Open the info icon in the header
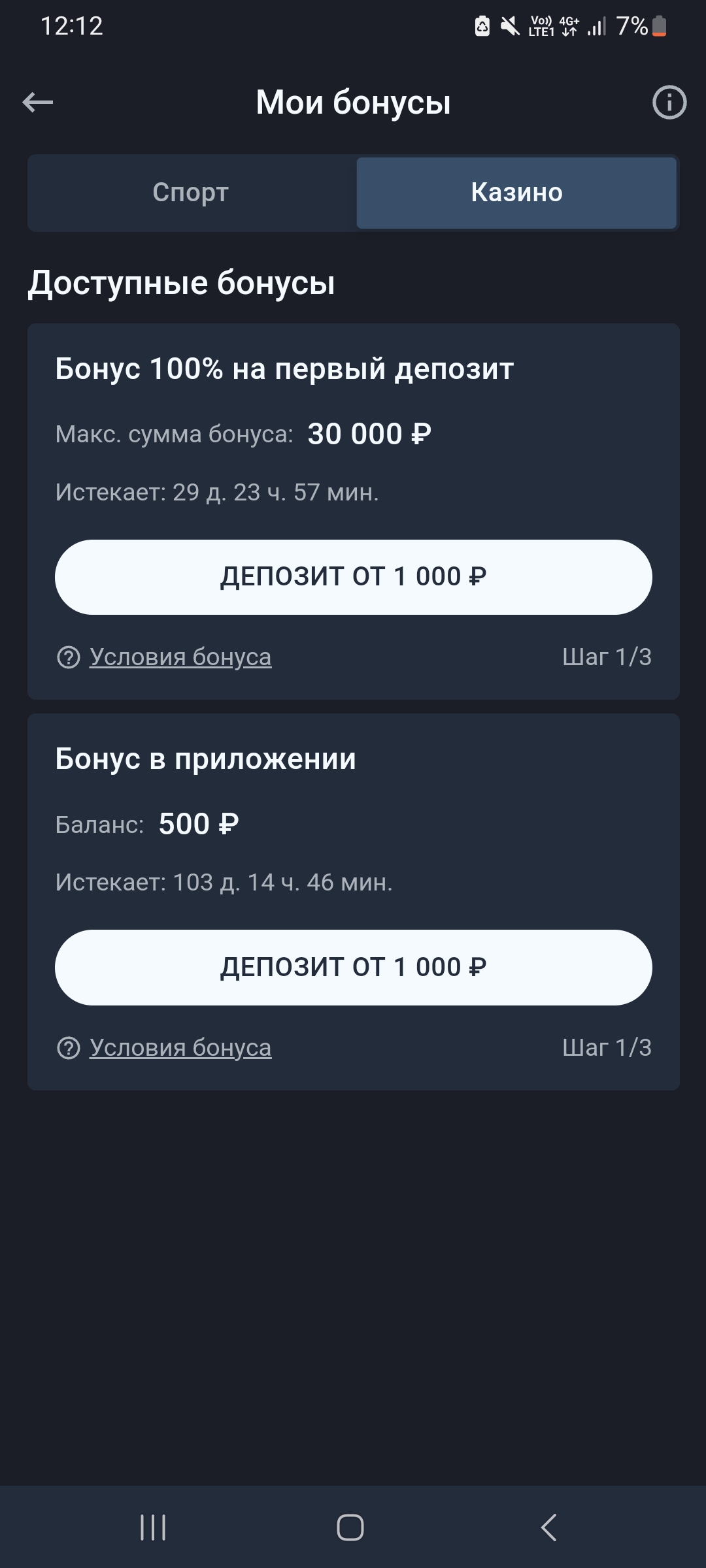706x1568 pixels. click(x=669, y=103)
